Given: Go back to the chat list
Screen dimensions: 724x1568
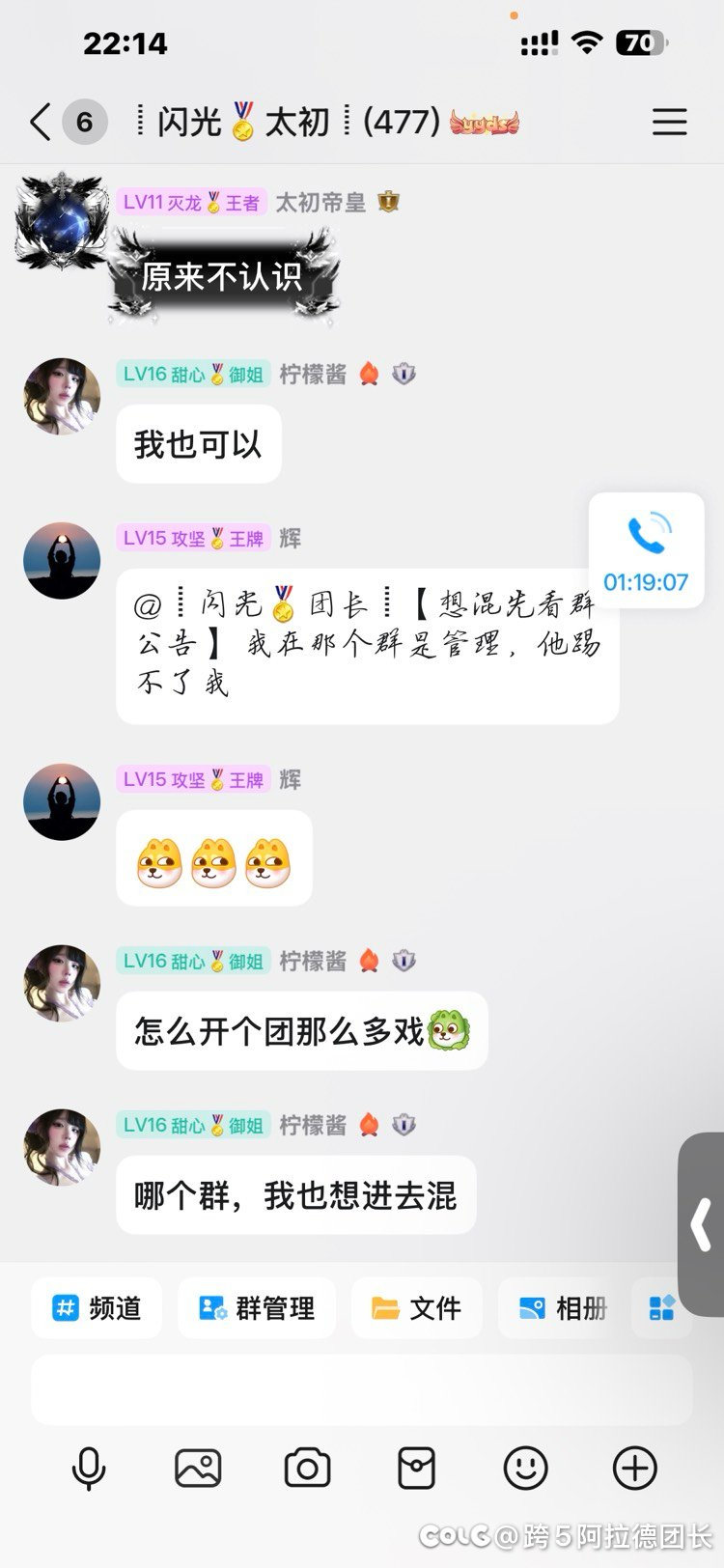Looking at the screenshot, I should pyautogui.click(x=40, y=123).
